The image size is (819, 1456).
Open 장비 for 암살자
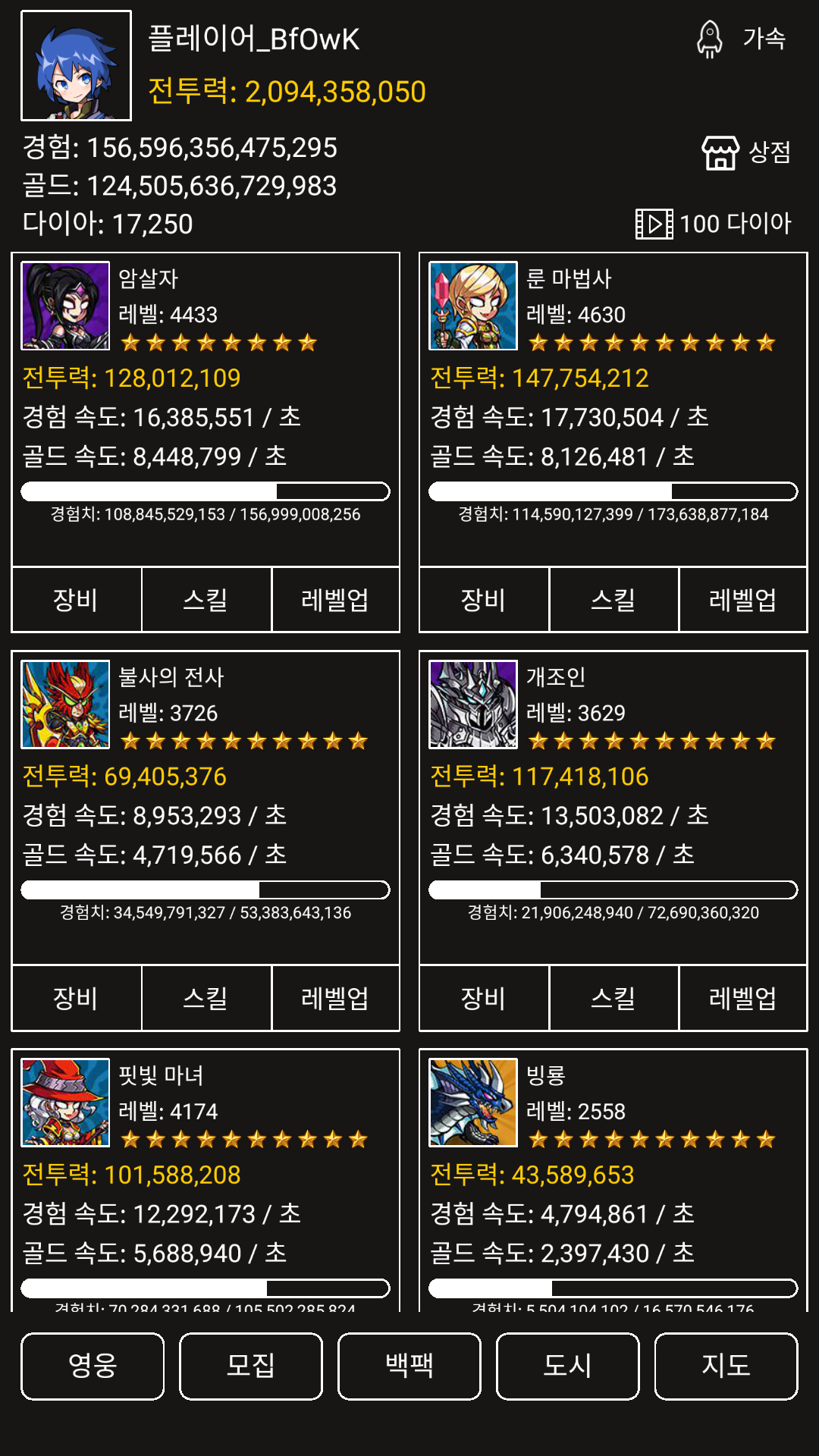77,600
